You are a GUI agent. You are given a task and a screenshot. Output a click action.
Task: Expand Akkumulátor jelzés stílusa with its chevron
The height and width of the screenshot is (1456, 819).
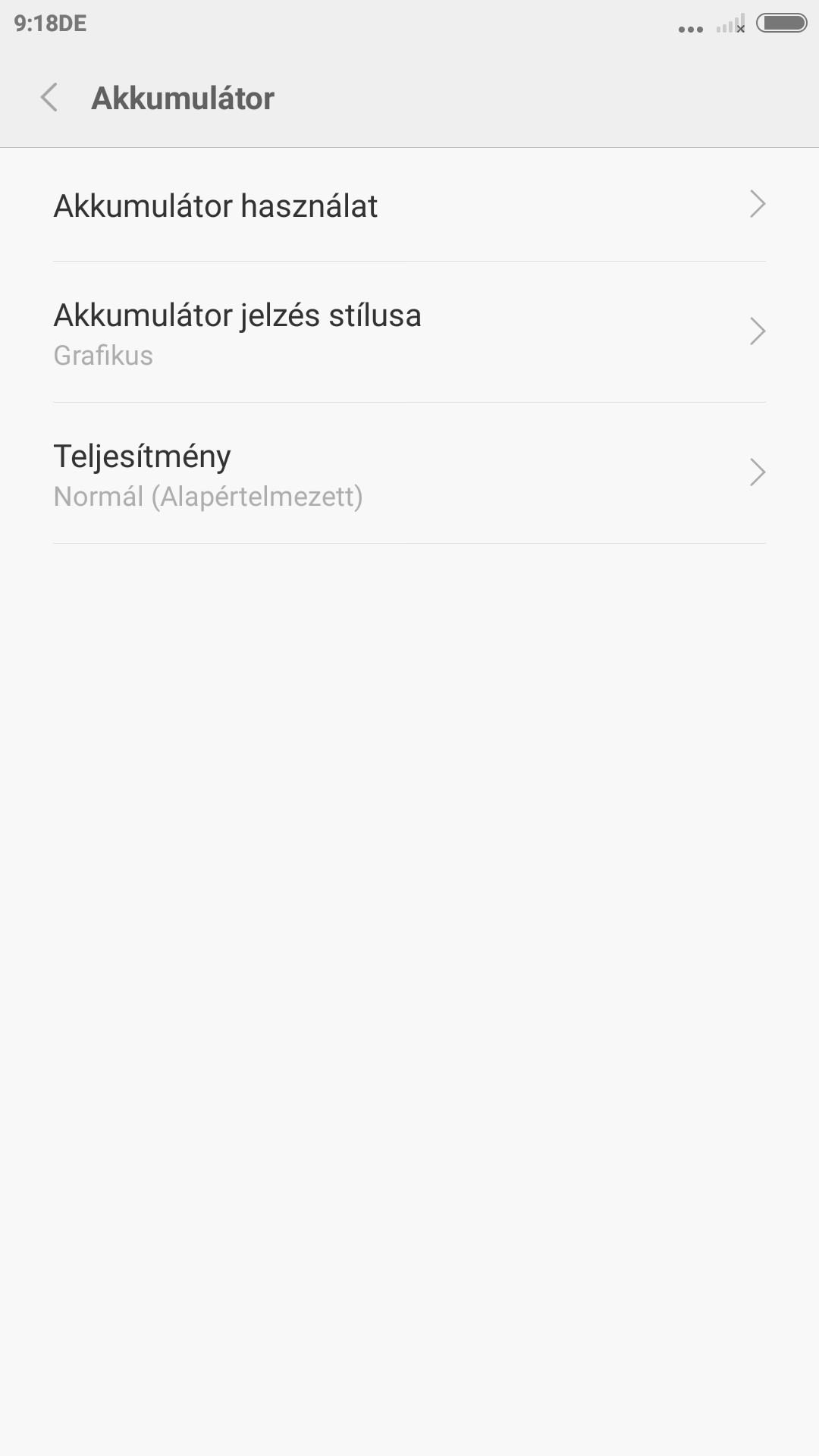tap(758, 331)
